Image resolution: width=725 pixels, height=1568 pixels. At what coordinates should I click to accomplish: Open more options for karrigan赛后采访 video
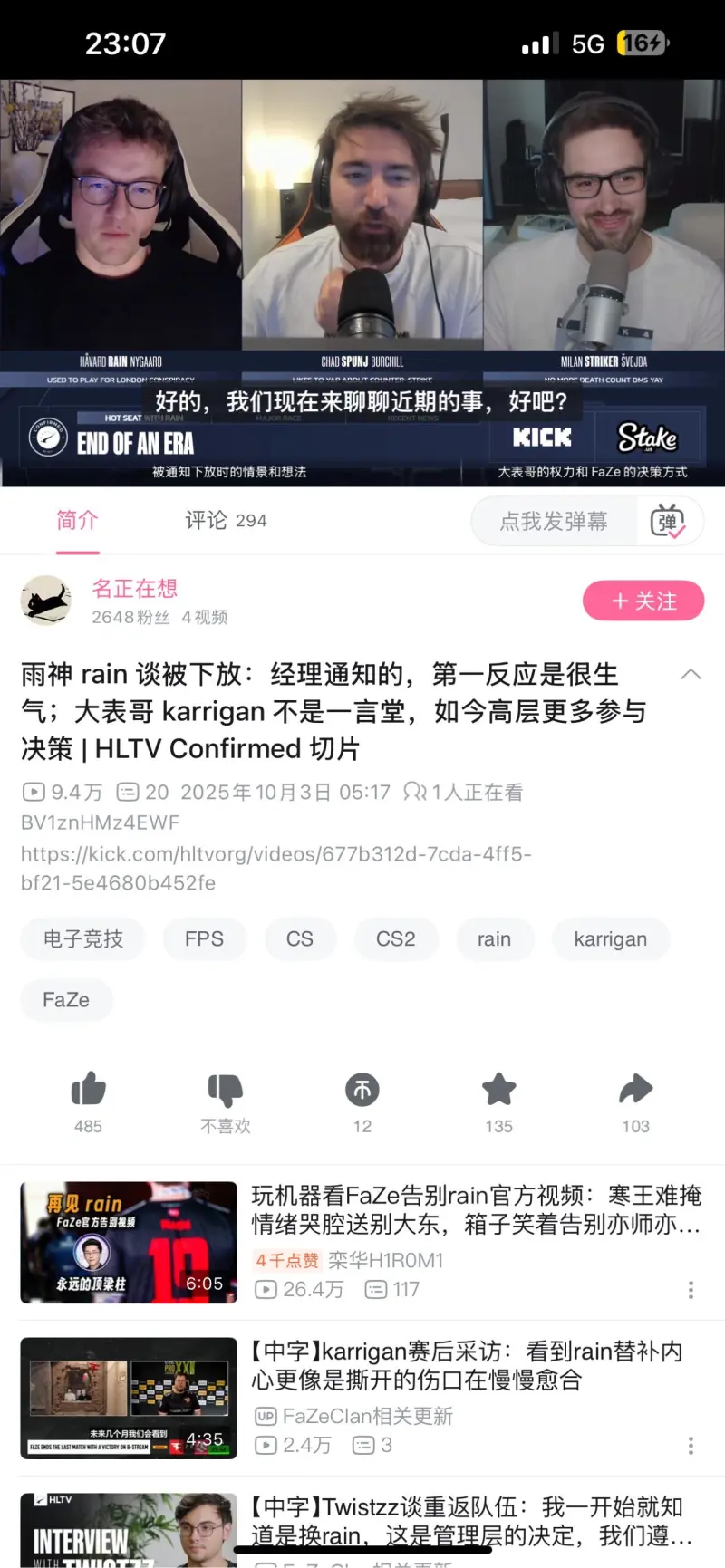click(691, 1445)
